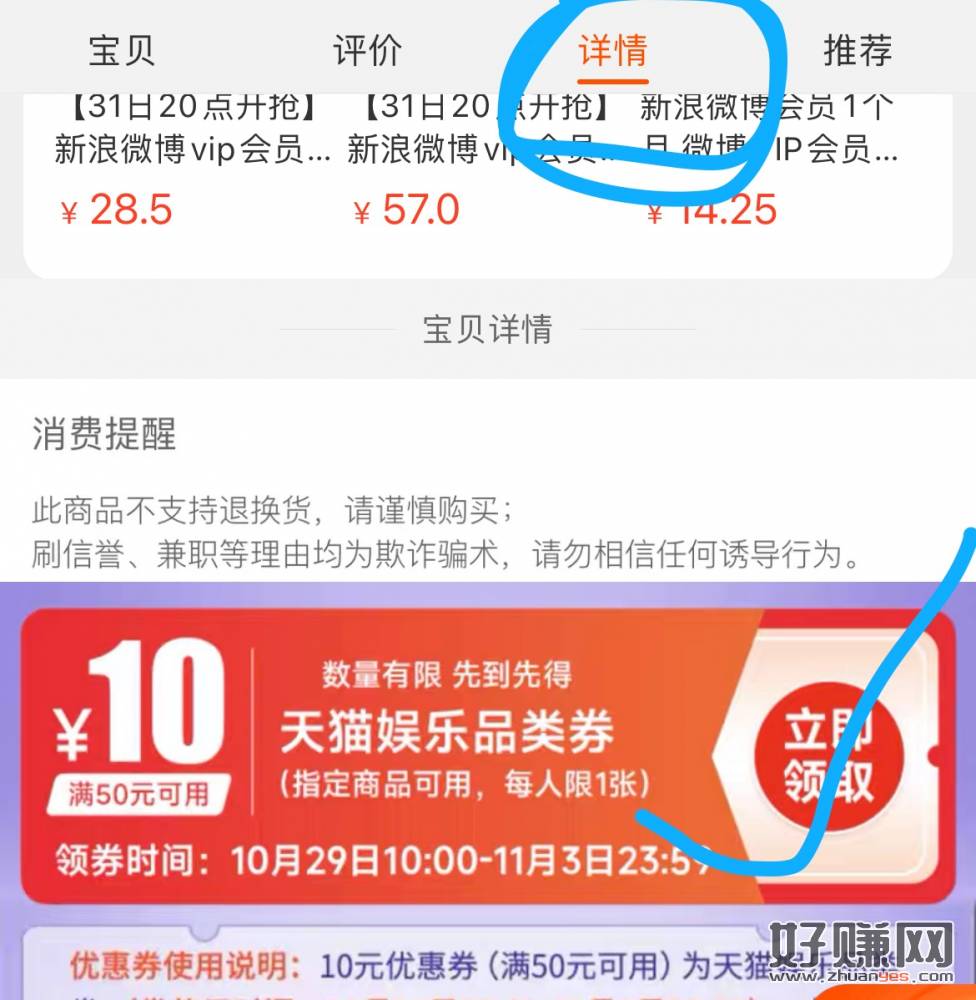Select the 详情 tab

point(613,50)
